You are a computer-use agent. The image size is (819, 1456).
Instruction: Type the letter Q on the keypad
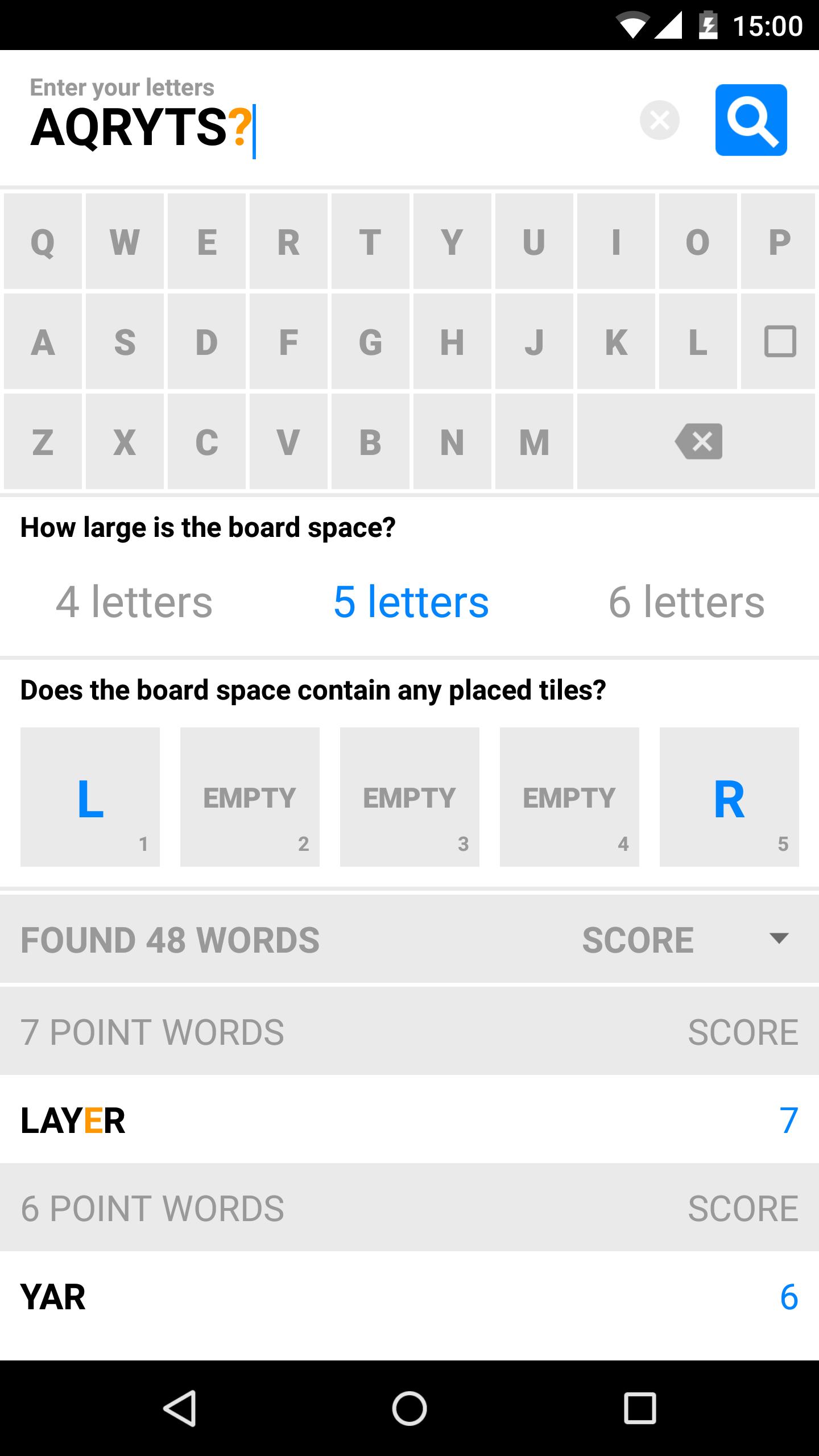[x=43, y=242]
